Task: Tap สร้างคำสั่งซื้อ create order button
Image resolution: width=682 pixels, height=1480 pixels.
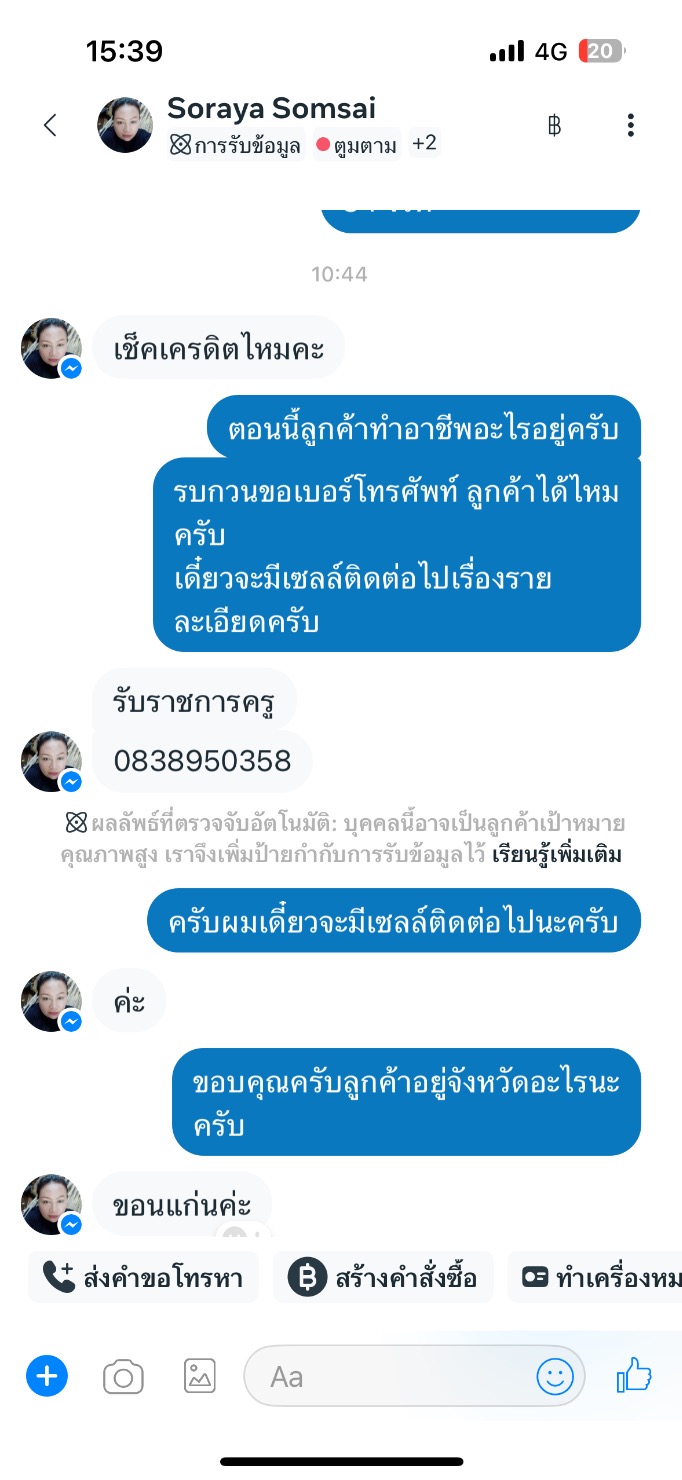Action: pos(383,1277)
